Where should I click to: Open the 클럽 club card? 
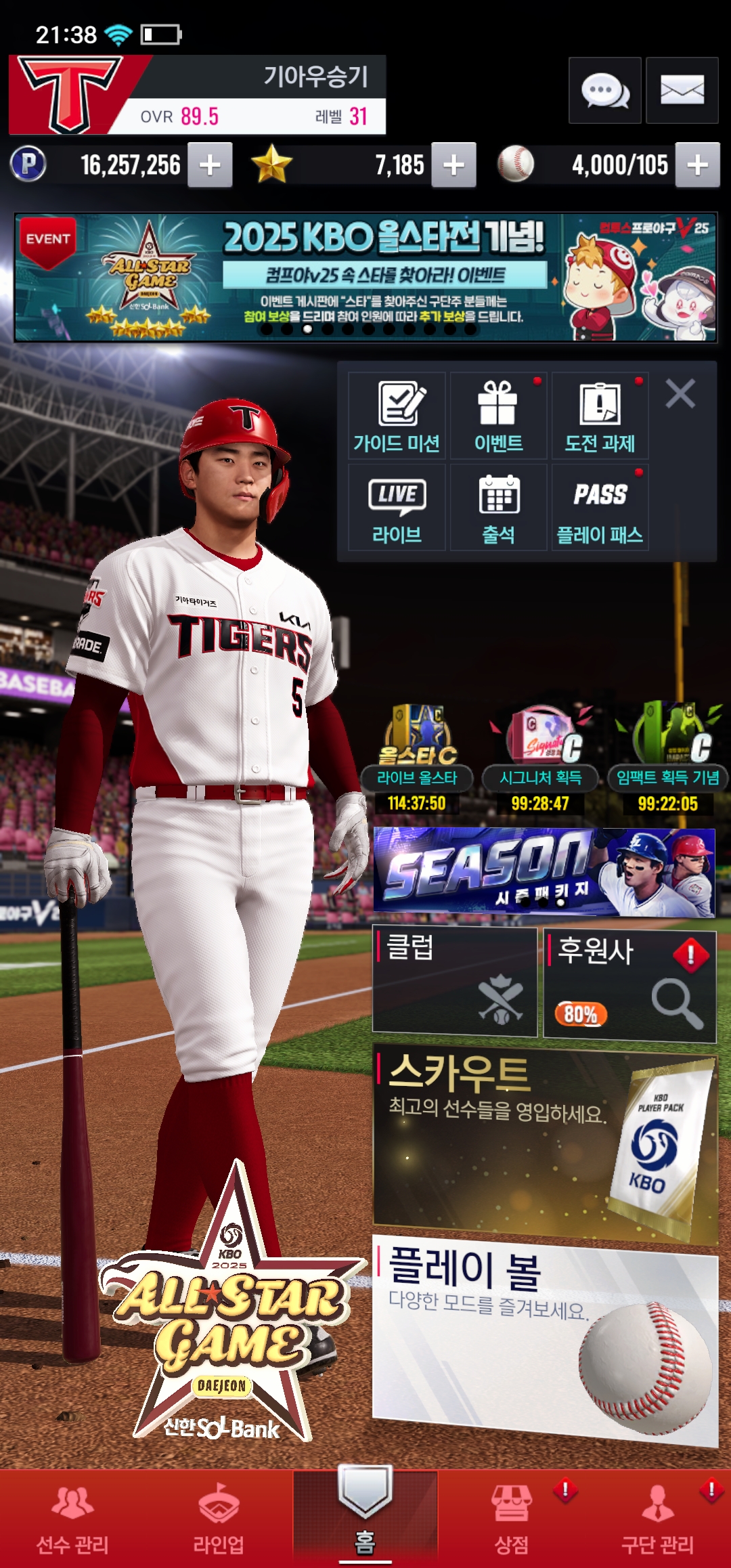click(x=454, y=982)
